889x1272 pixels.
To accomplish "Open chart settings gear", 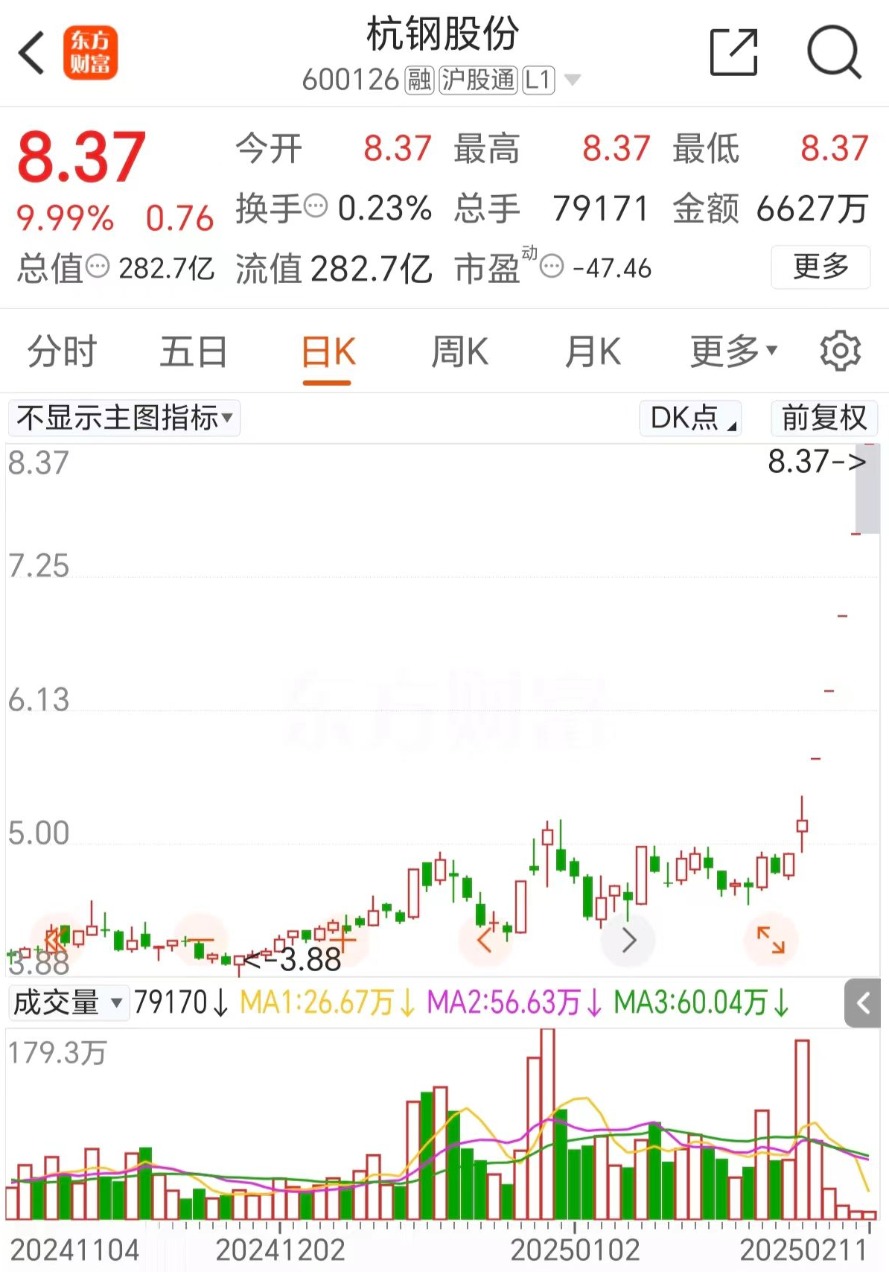I will point(840,352).
